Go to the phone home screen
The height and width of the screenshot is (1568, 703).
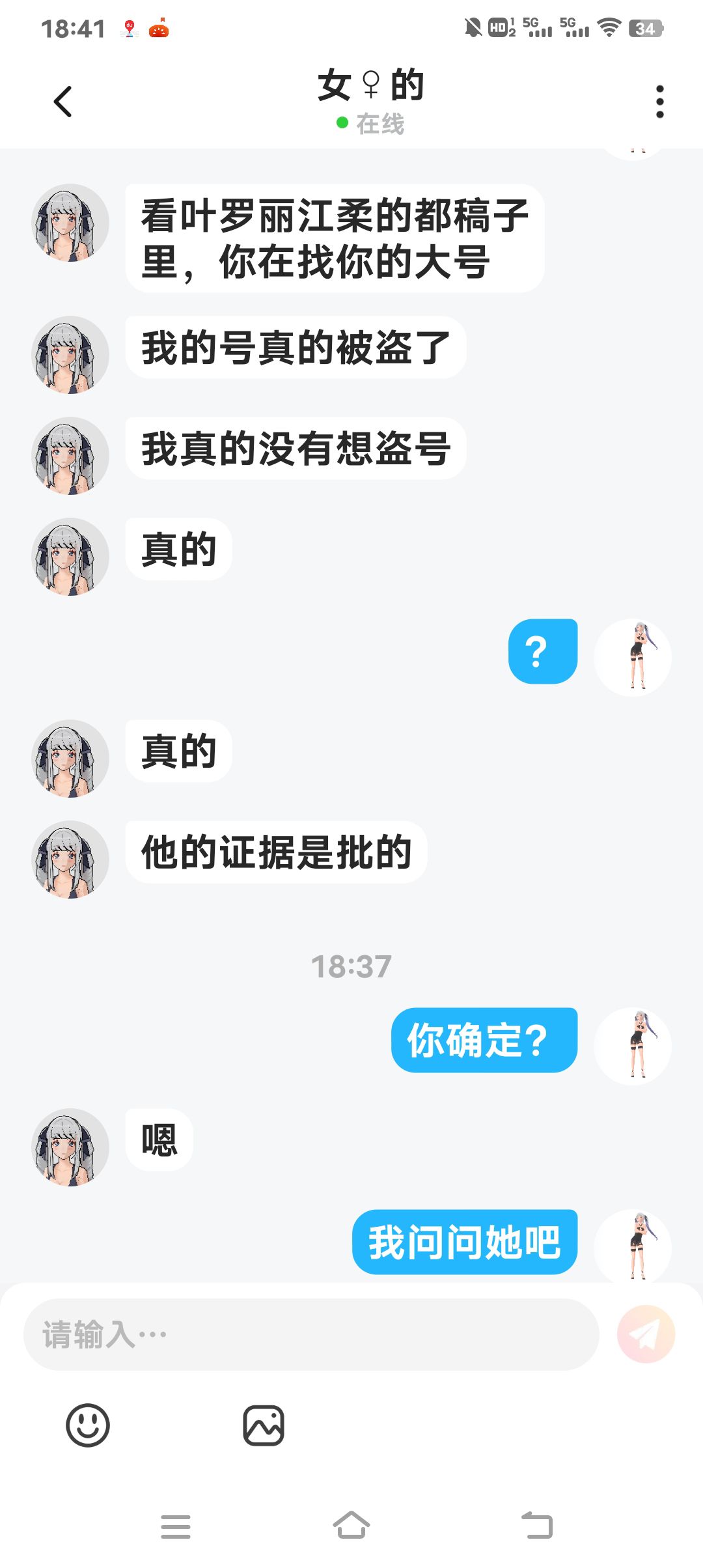coord(351,1525)
